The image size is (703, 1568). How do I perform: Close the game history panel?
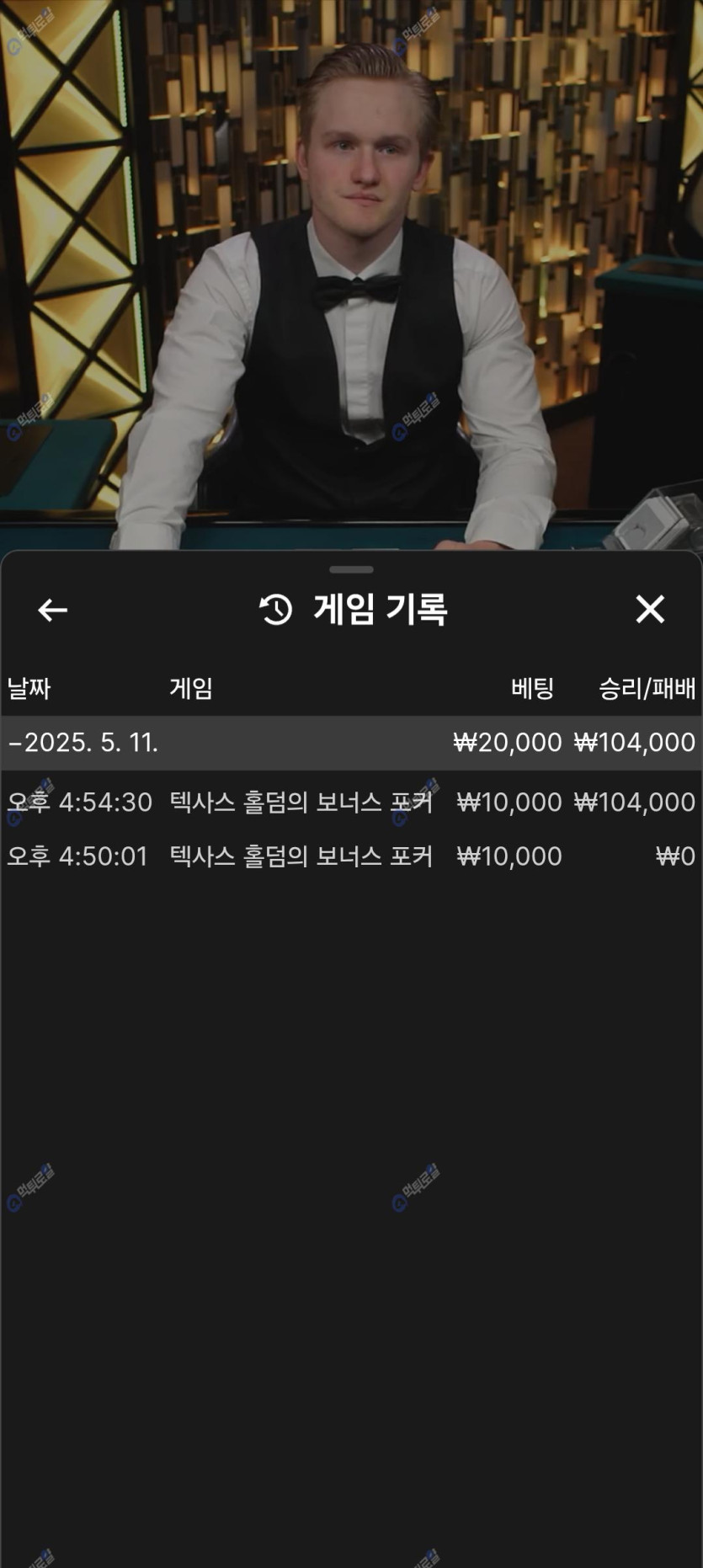(x=649, y=609)
